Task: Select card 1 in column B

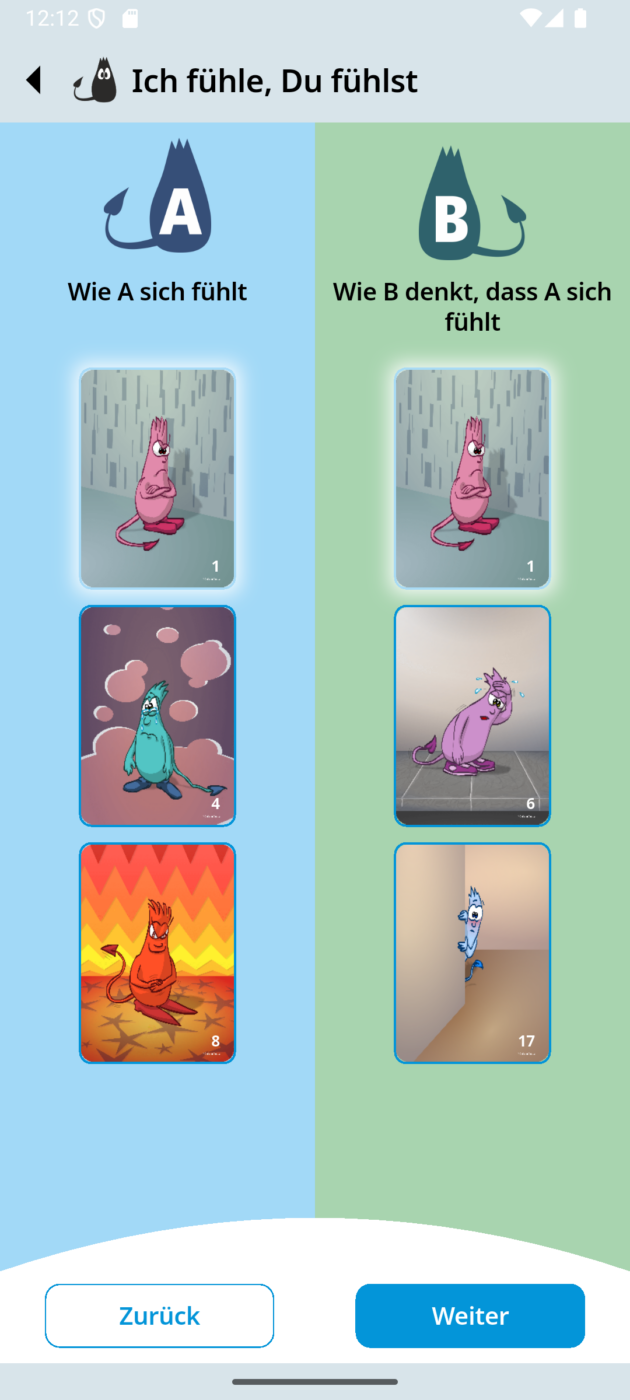Action: tap(472, 478)
